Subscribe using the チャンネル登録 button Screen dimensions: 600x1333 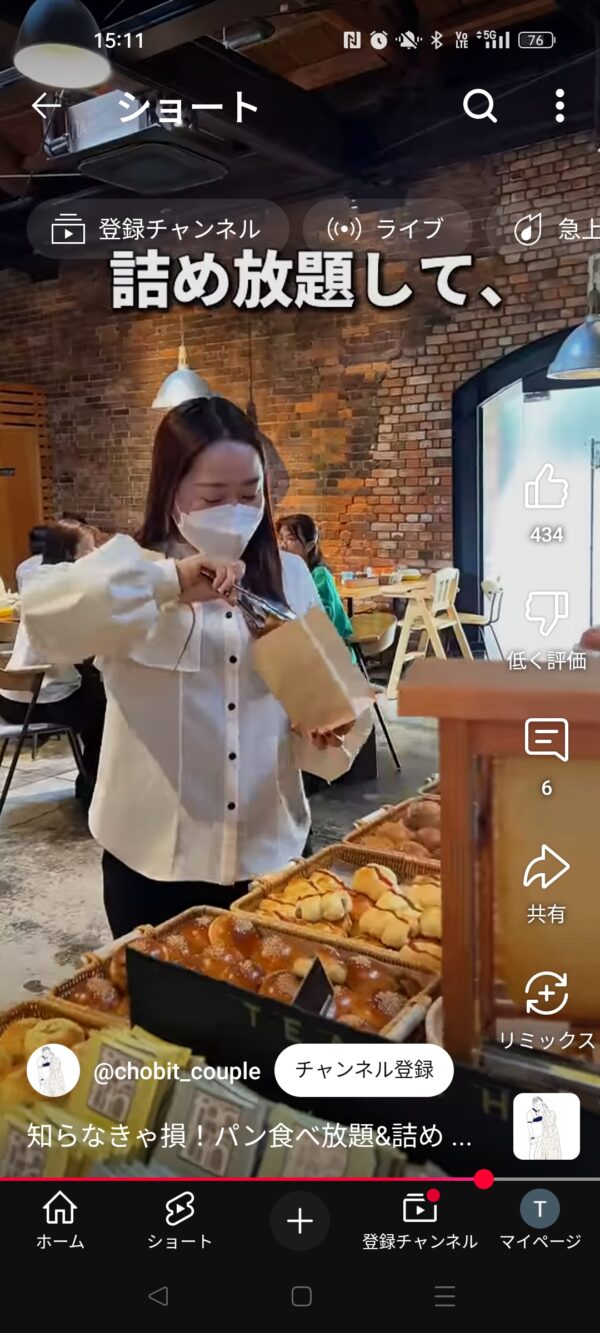click(364, 1070)
